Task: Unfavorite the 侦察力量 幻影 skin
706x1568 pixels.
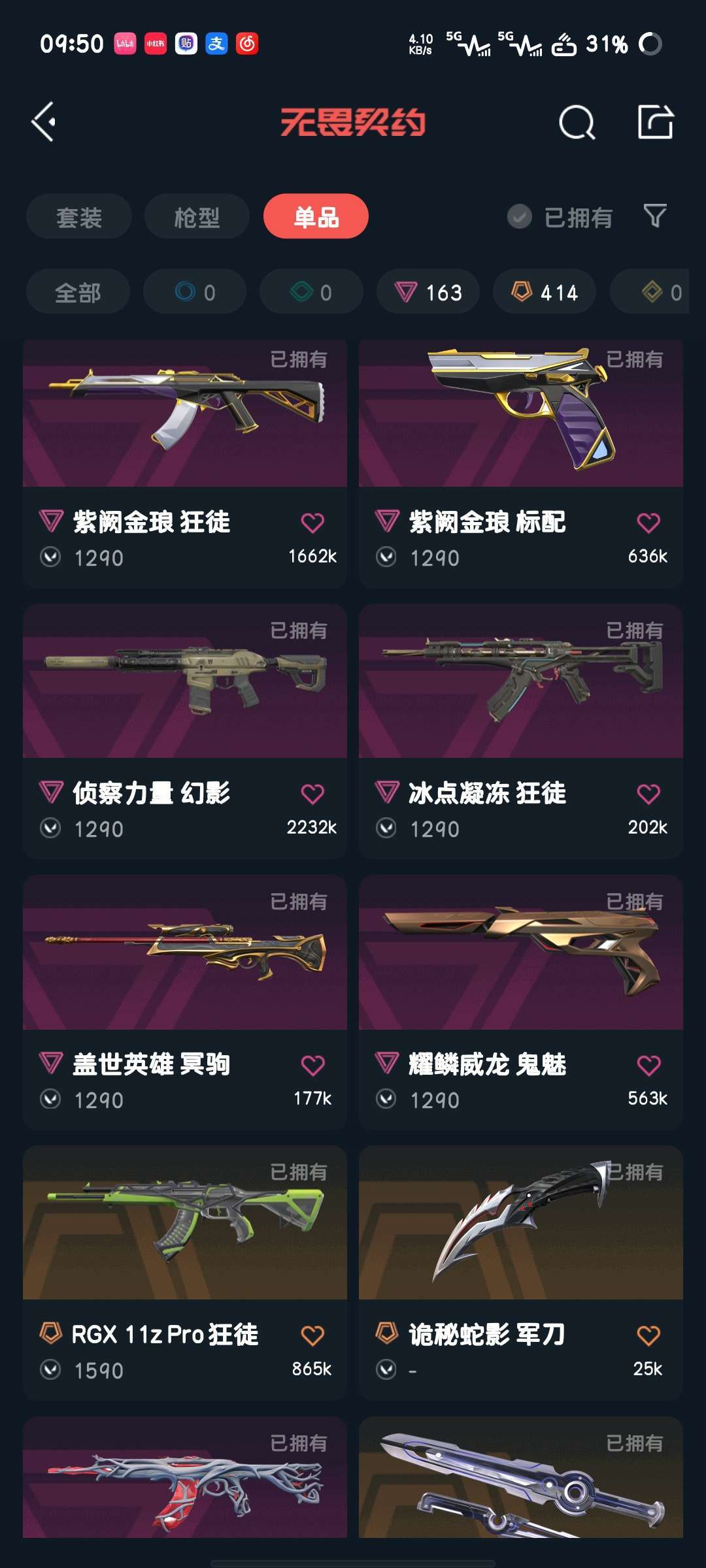Action: tap(314, 793)
